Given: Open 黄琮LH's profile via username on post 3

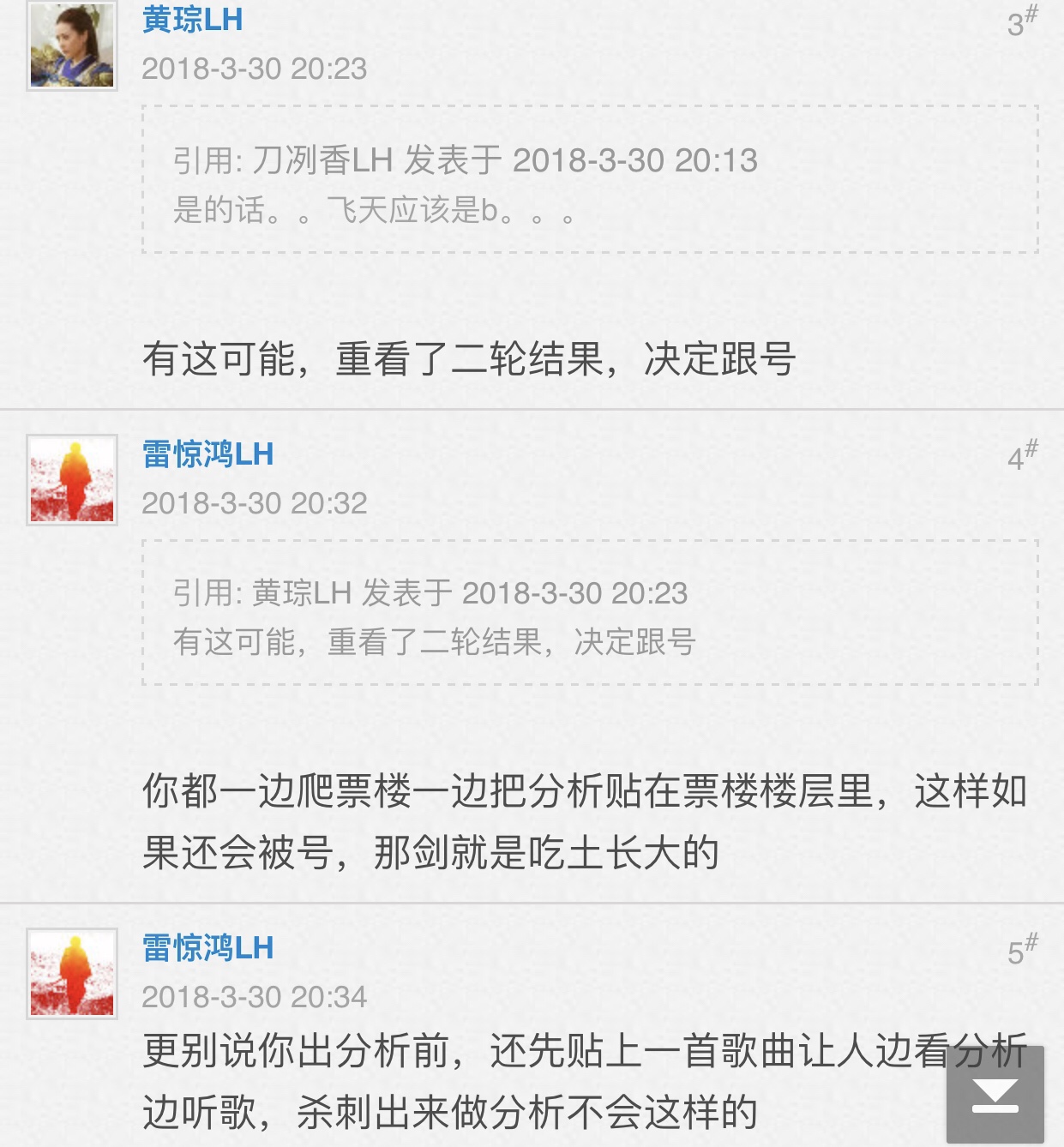Looking at the screenshot, I should (x=192, y=19).
